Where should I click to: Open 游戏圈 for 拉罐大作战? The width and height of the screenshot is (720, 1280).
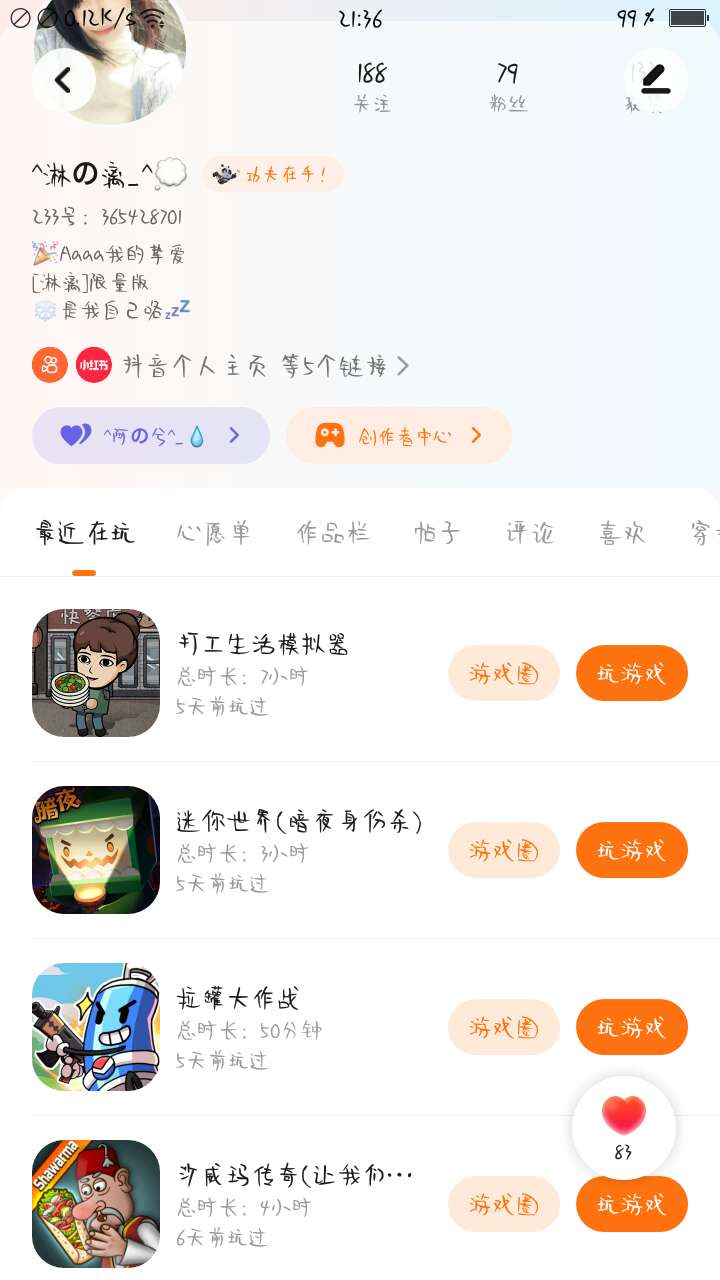coord(503,1027)
